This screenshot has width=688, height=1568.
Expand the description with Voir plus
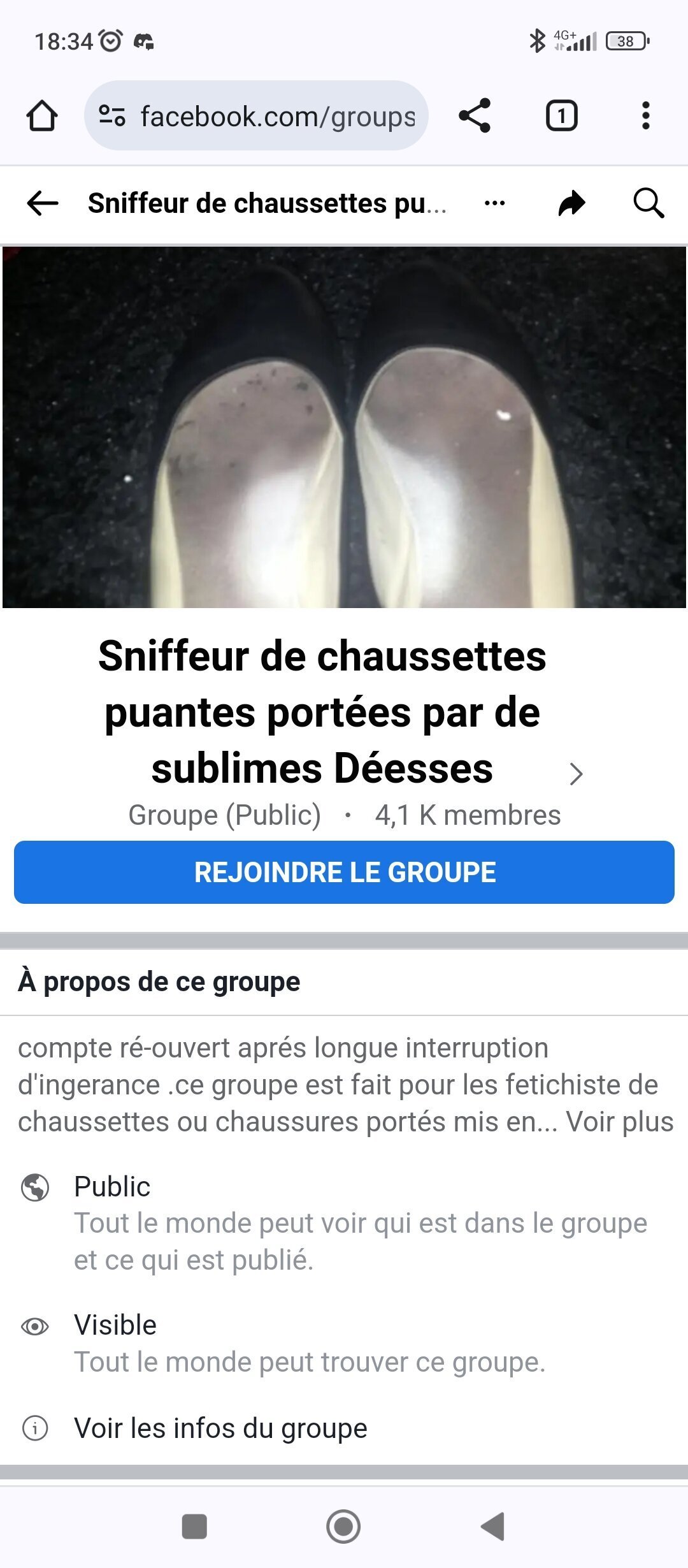619,1121
